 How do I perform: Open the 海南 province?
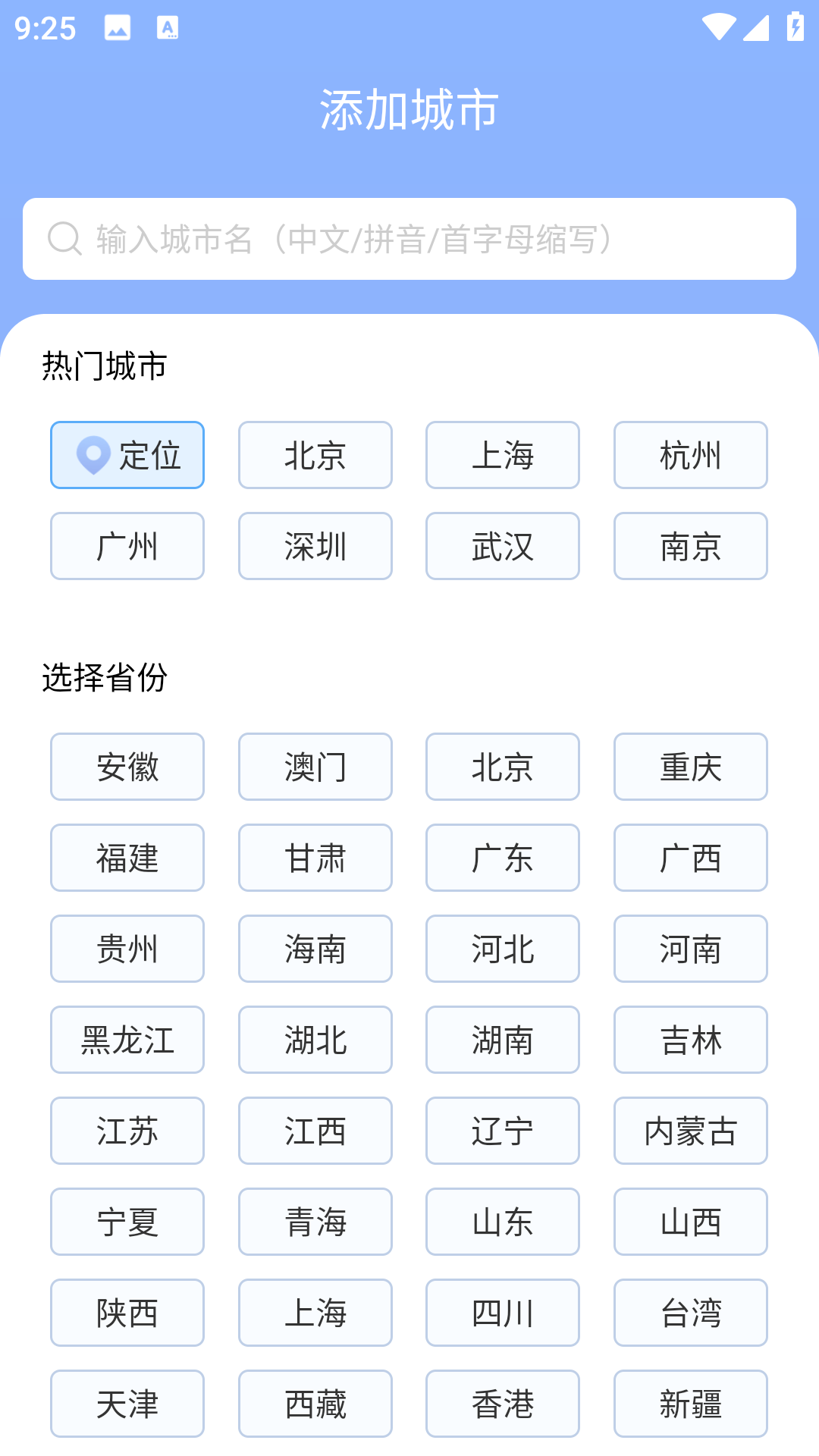tap(315, 949)
